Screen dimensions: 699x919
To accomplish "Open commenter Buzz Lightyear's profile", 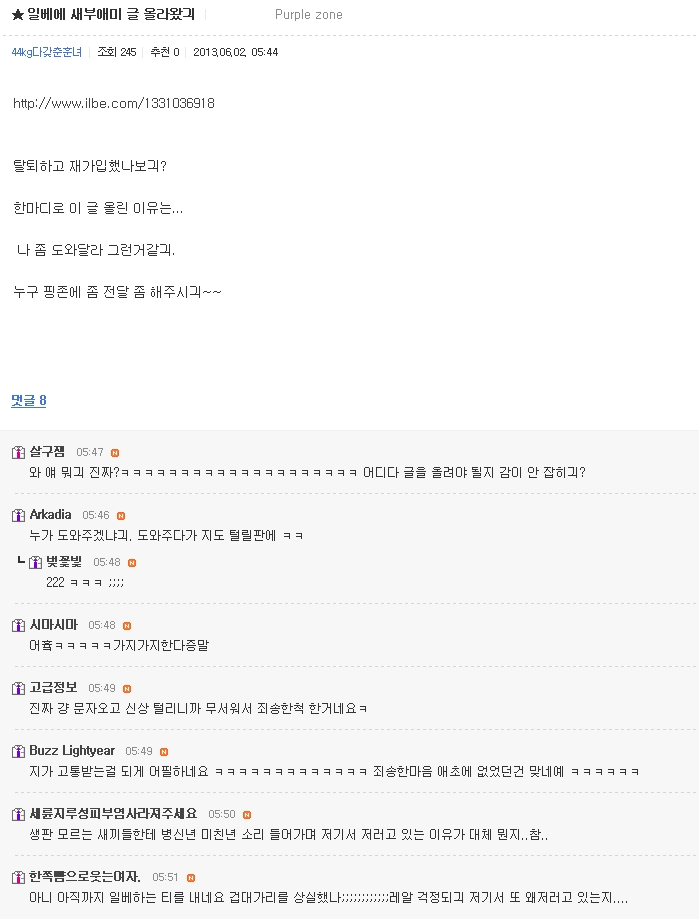I will pyautogui.click(x=72, y=750).
